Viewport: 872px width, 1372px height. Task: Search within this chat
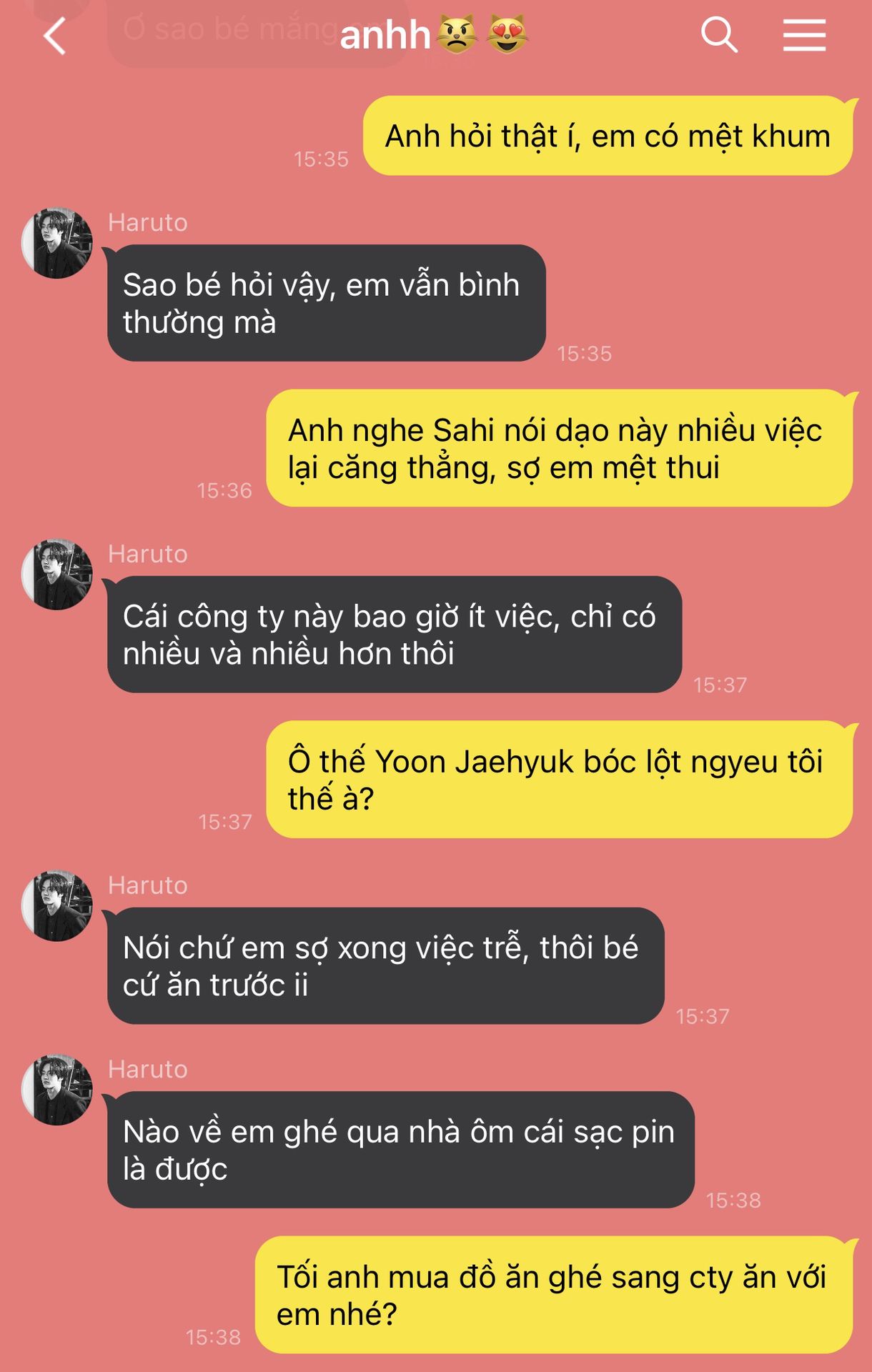coord(718,35)
